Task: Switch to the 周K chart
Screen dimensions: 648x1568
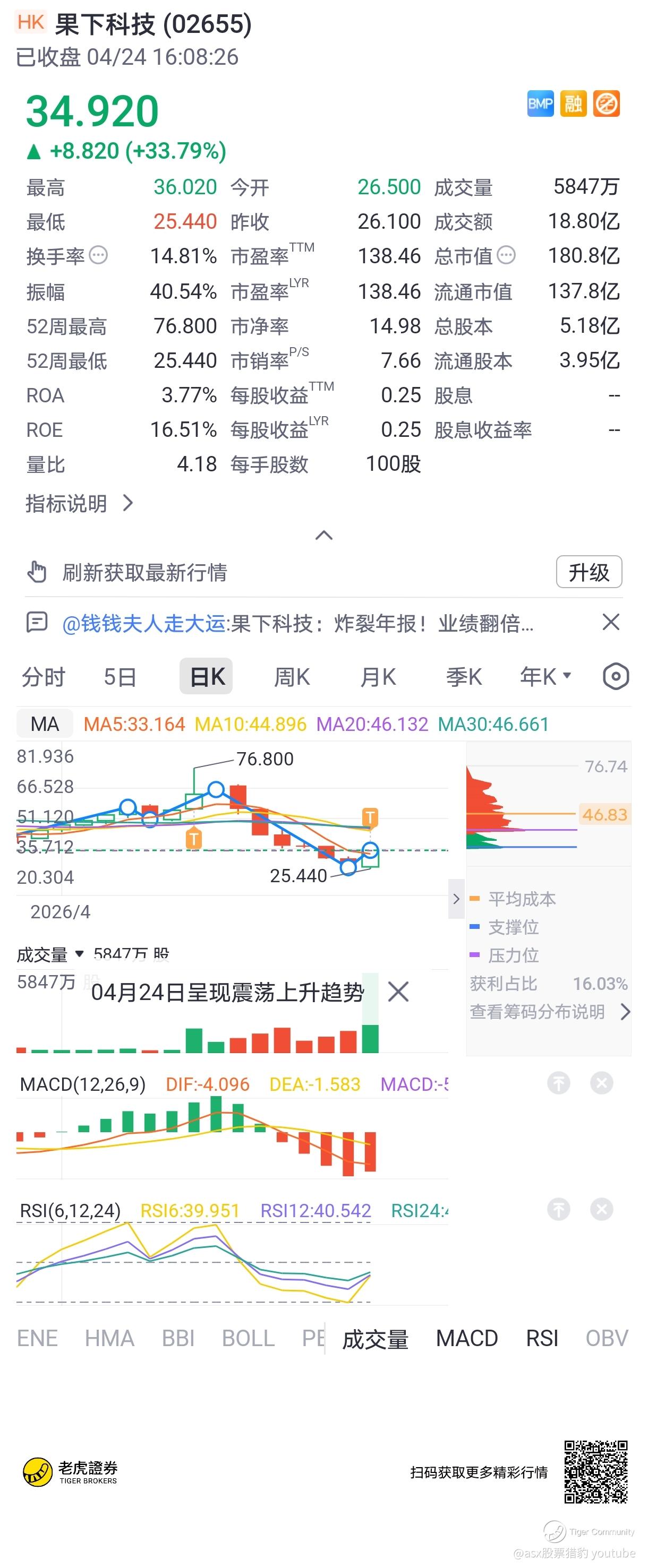Action: pyautogui.click(x=292, y=676)
